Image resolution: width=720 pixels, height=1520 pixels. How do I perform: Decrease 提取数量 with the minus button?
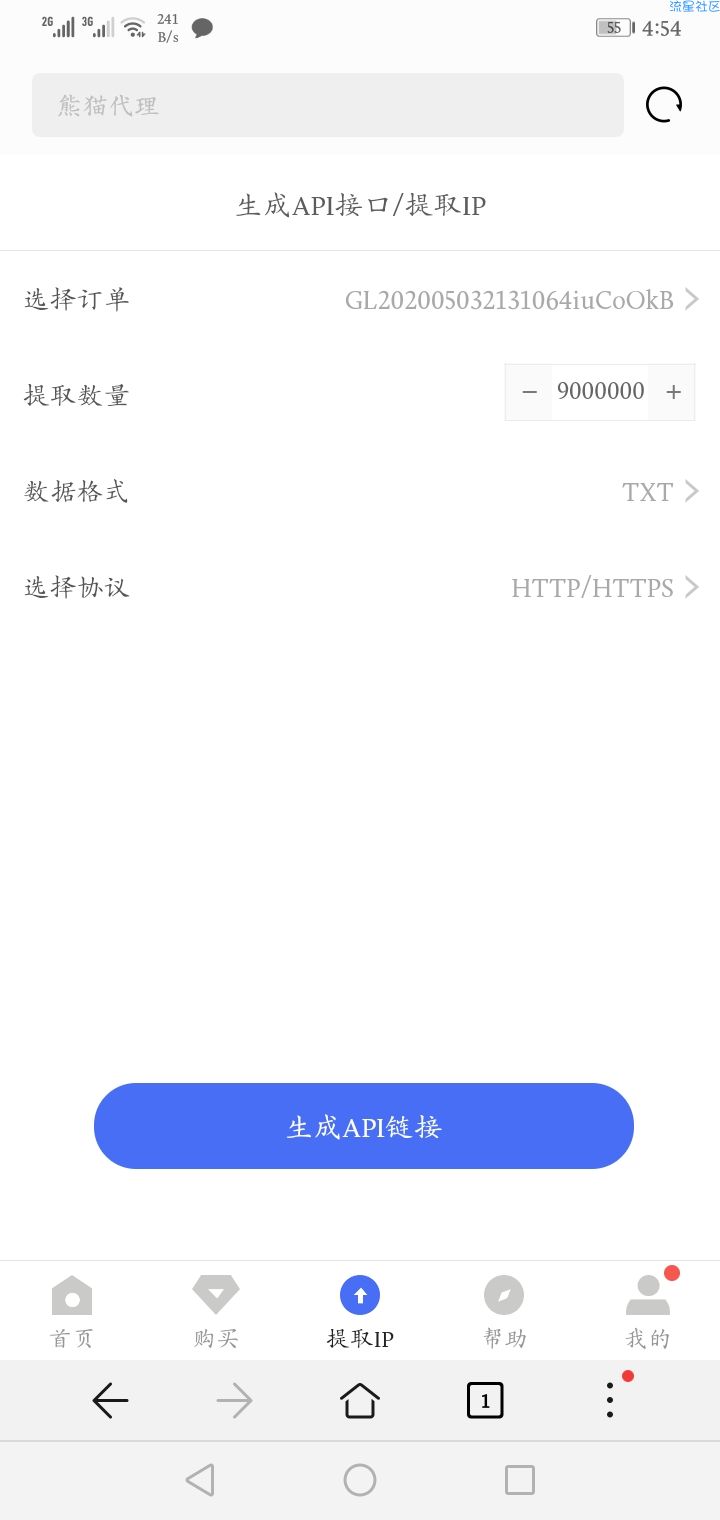530,392
